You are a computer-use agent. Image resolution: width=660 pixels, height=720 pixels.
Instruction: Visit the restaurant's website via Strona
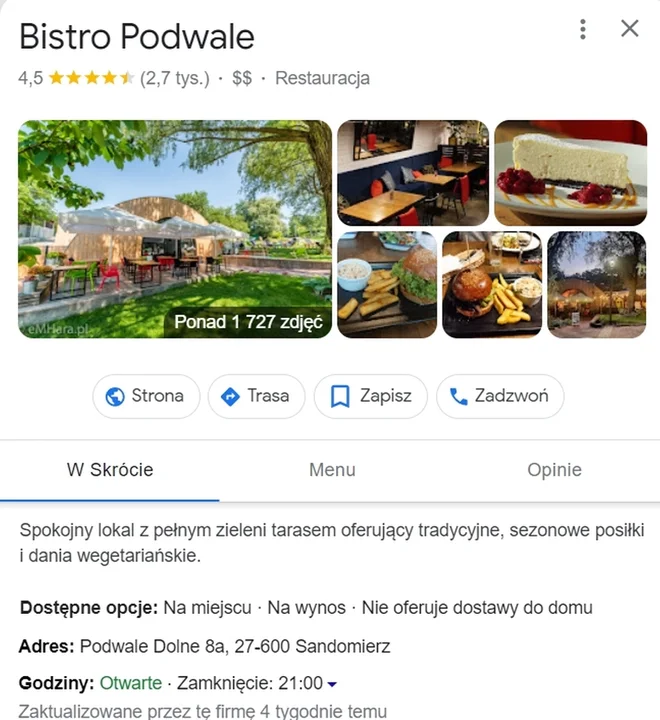(x=146, y=396)
